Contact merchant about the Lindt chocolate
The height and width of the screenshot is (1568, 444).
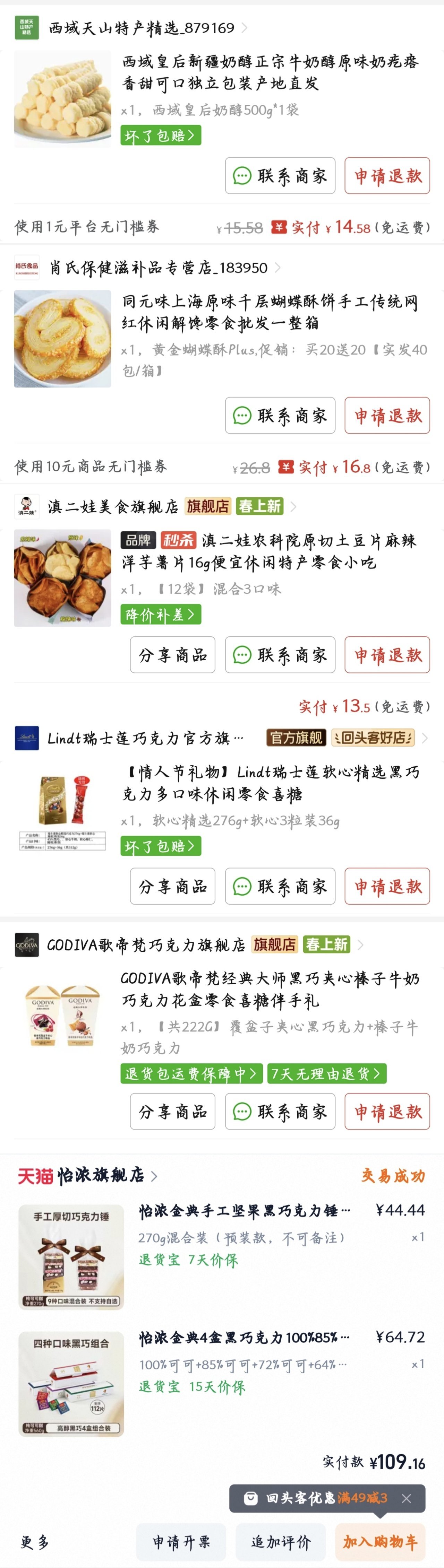280,886
